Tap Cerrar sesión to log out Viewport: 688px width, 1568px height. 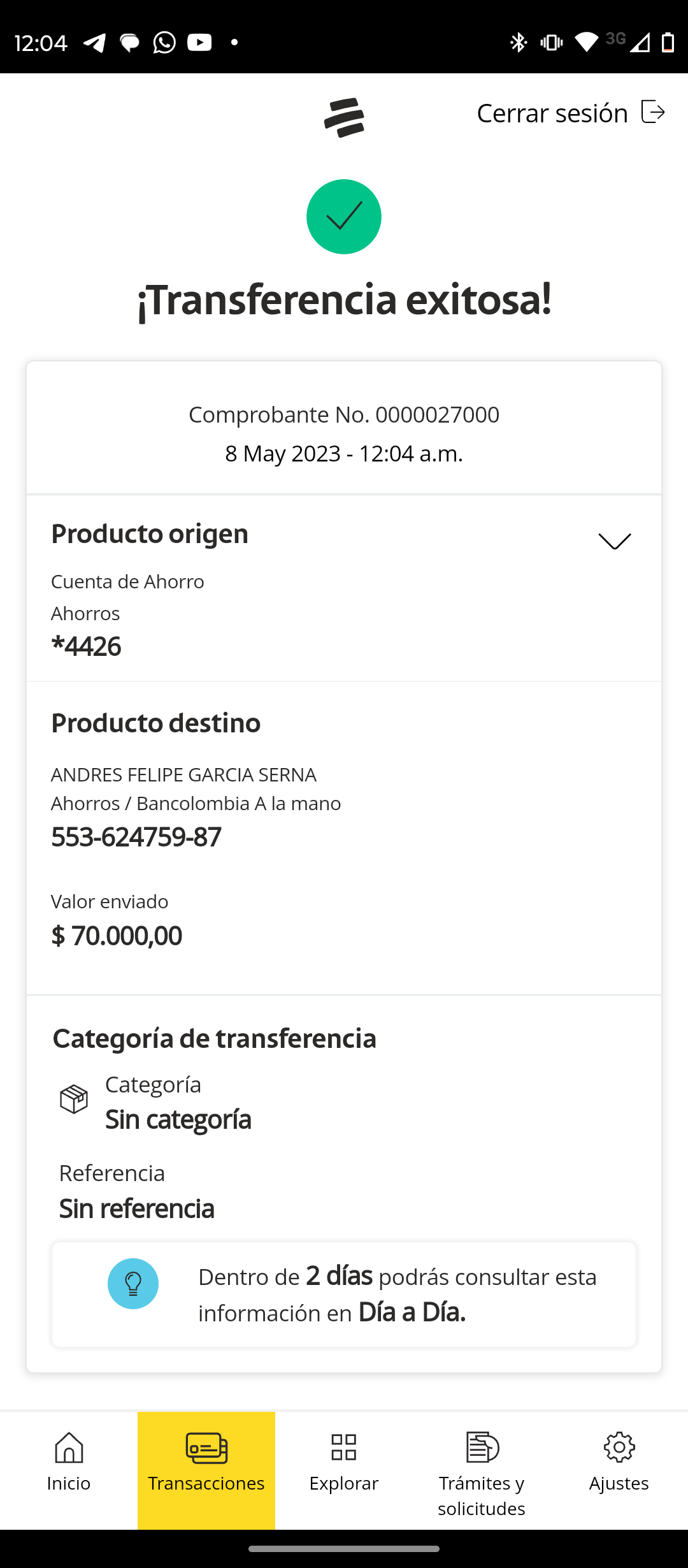pyautogui.click(x=571, y=113)
